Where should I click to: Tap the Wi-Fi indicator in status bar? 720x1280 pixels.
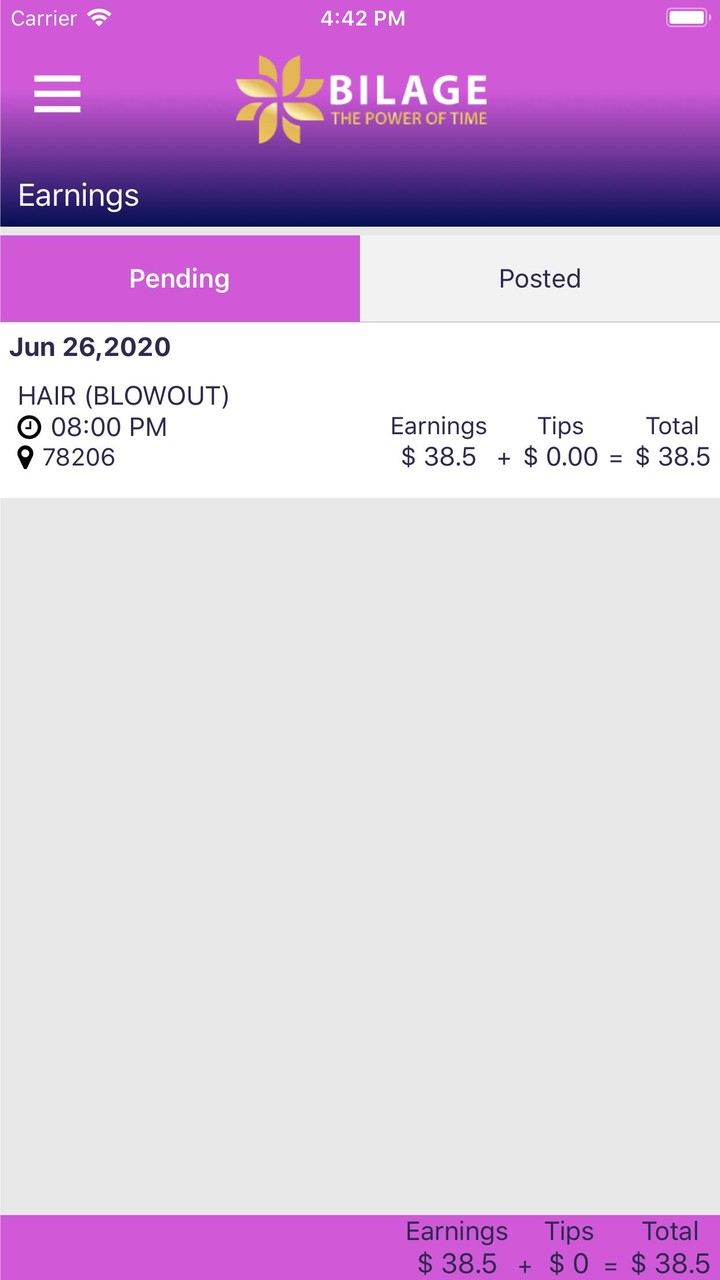pyautogui.click(x=97, y=17)
